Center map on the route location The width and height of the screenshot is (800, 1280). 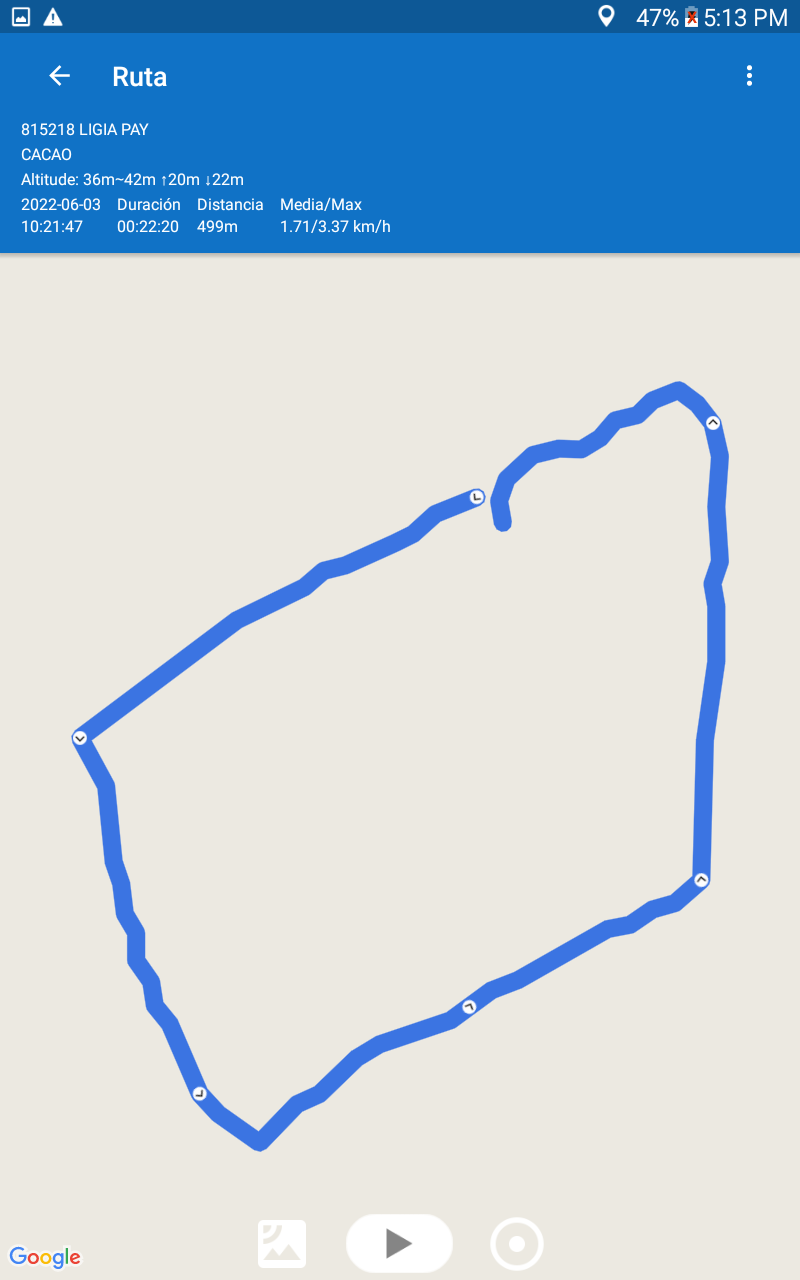(517, 1244)
